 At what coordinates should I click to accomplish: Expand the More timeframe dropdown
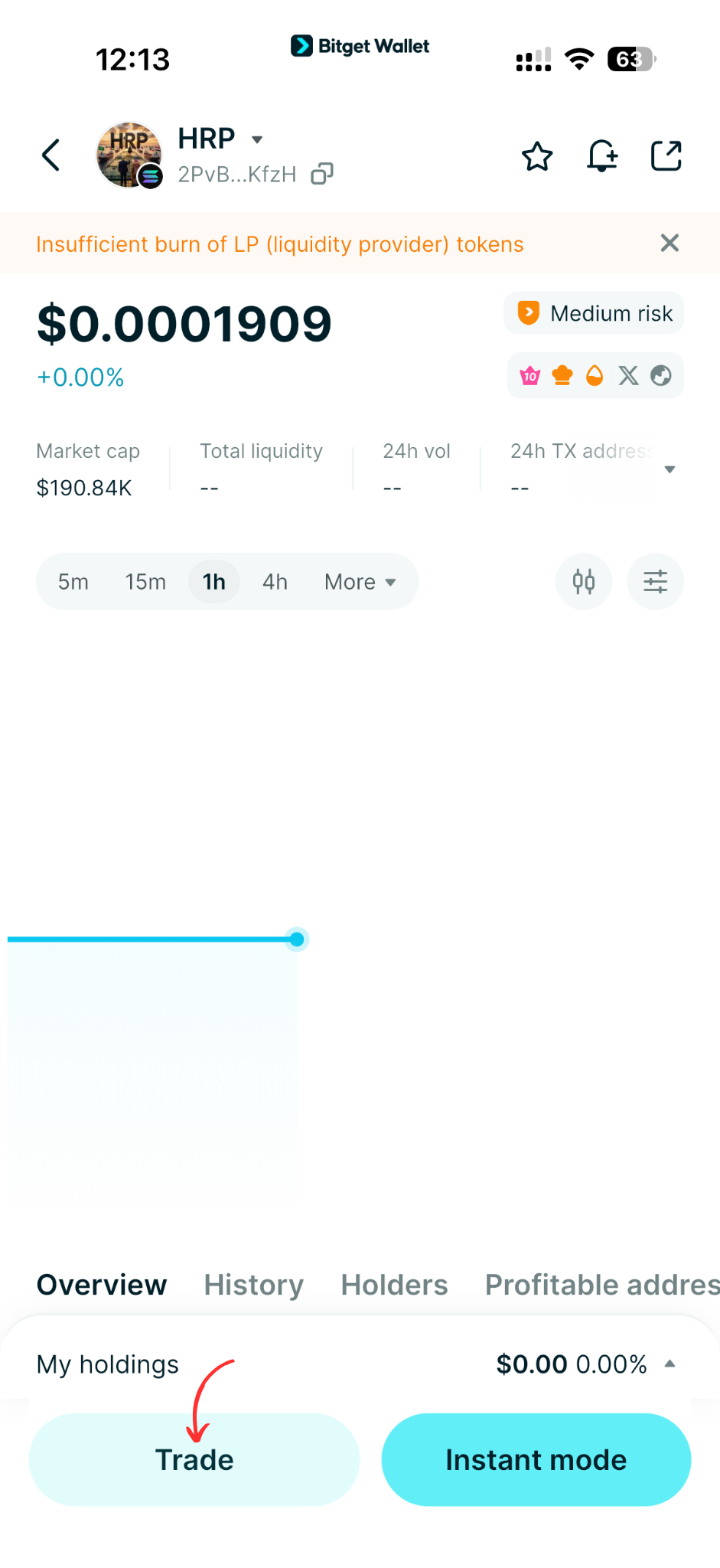pos(359,581)
